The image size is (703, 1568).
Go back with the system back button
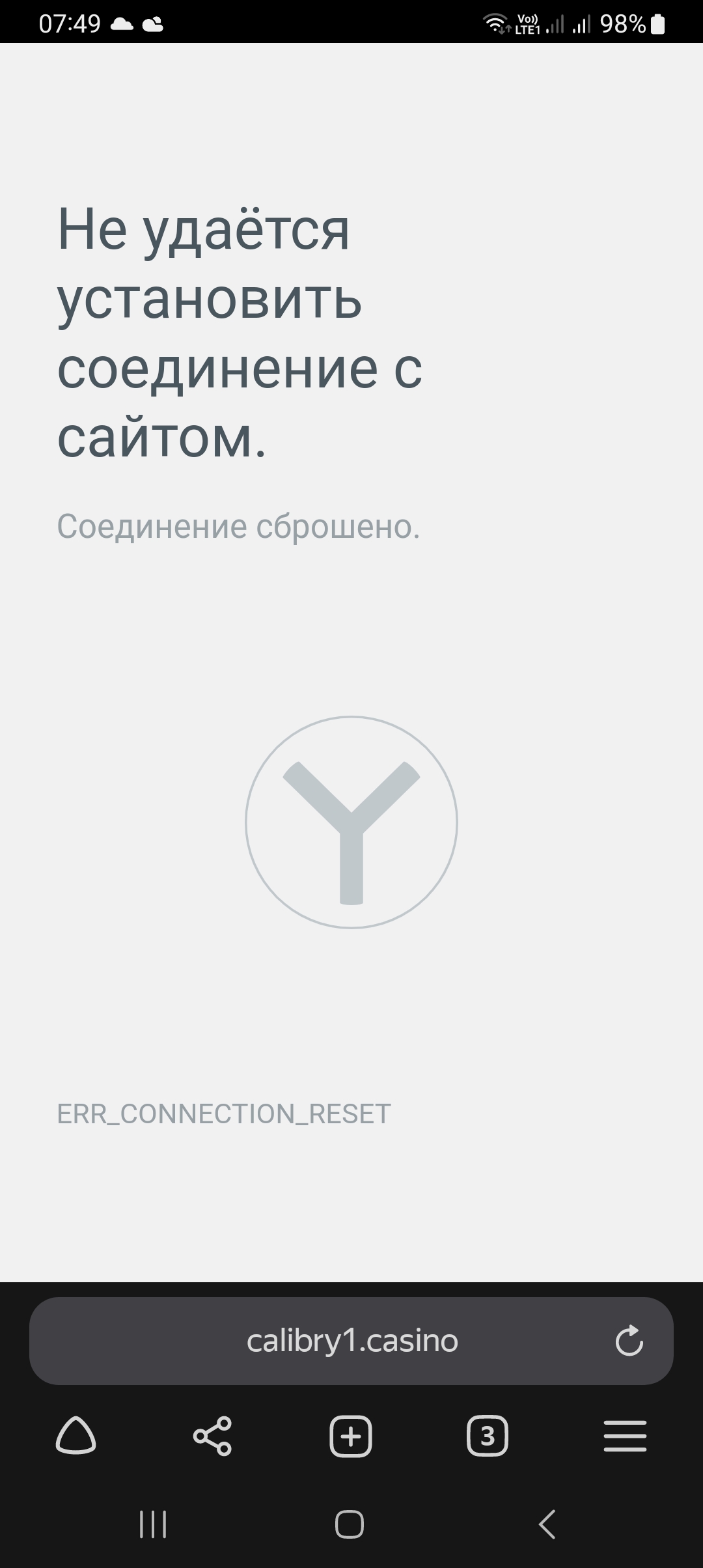547,1524
